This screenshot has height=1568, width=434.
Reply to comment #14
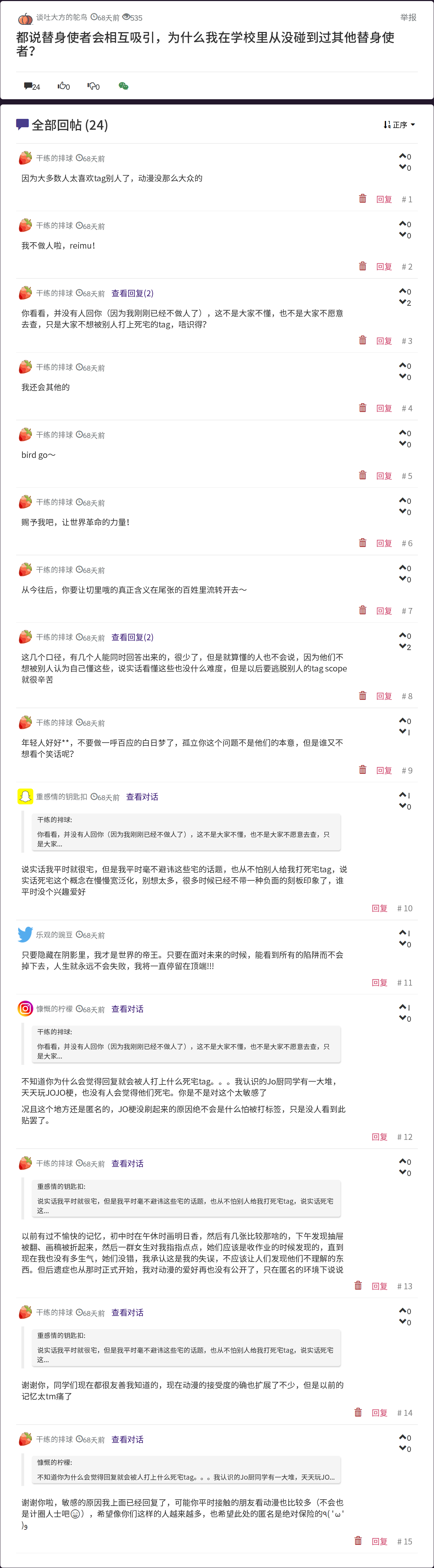click(x=379, y=1413)
